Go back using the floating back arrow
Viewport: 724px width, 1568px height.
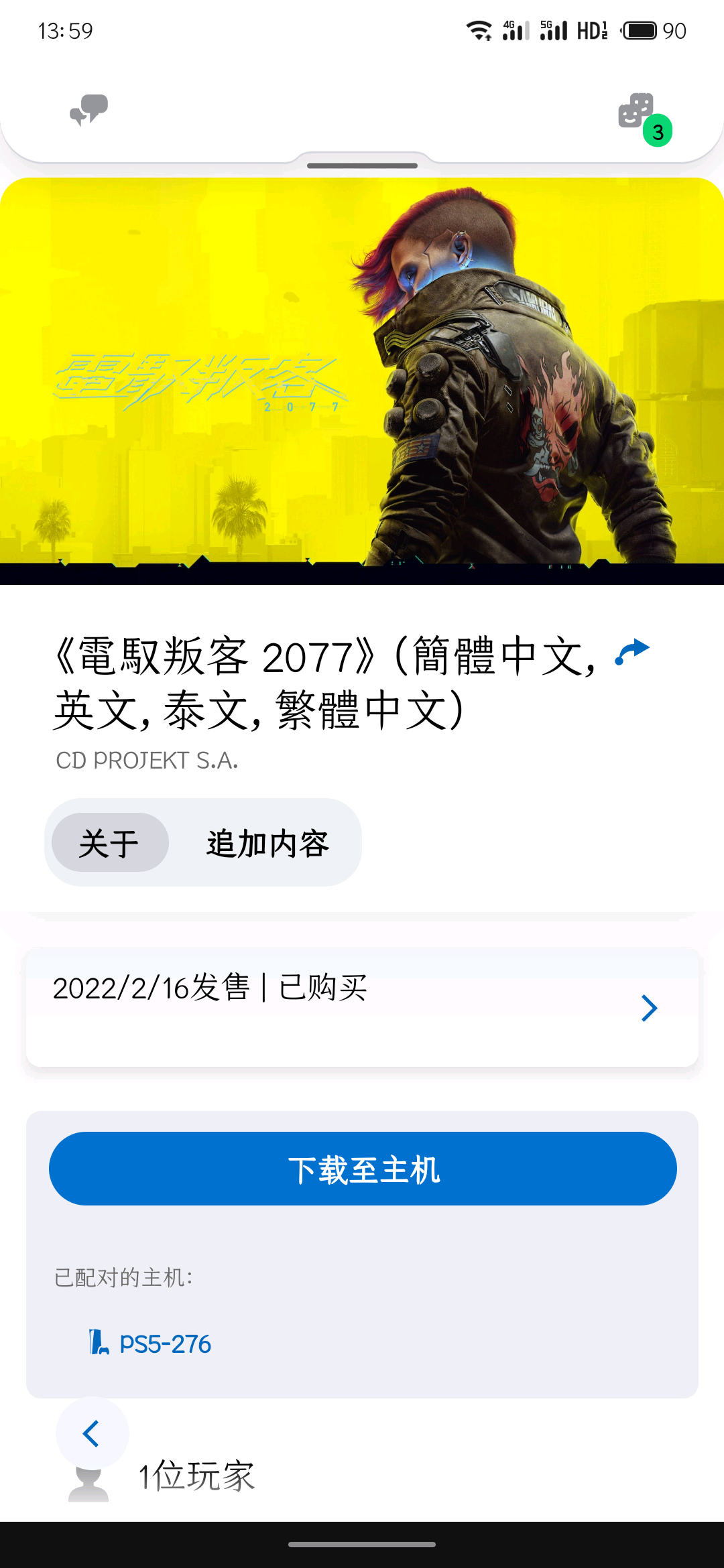(92, 1433)
